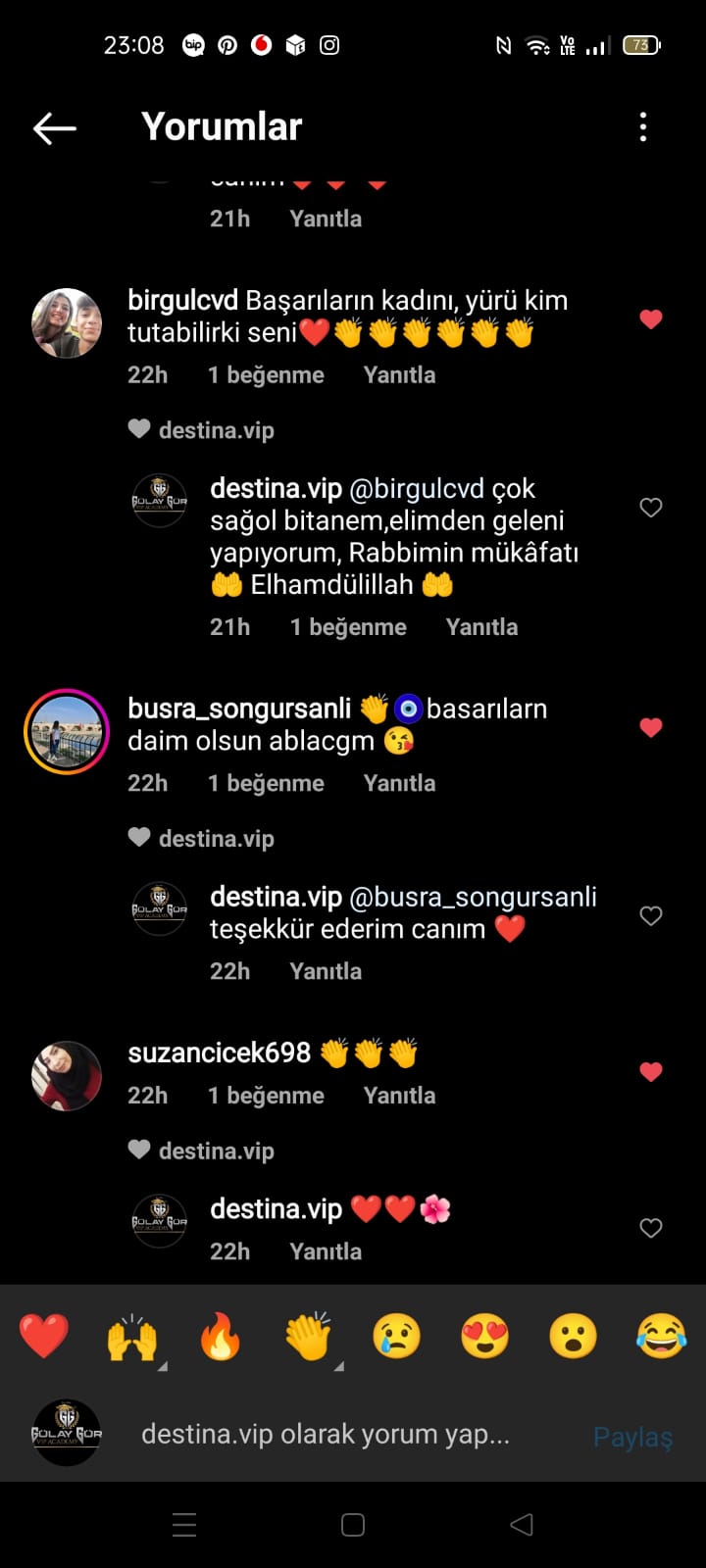Image resolution: width=706 pixels, height=1568 pixels.
Task: Open the system recent apps button
Action: 184,1525
